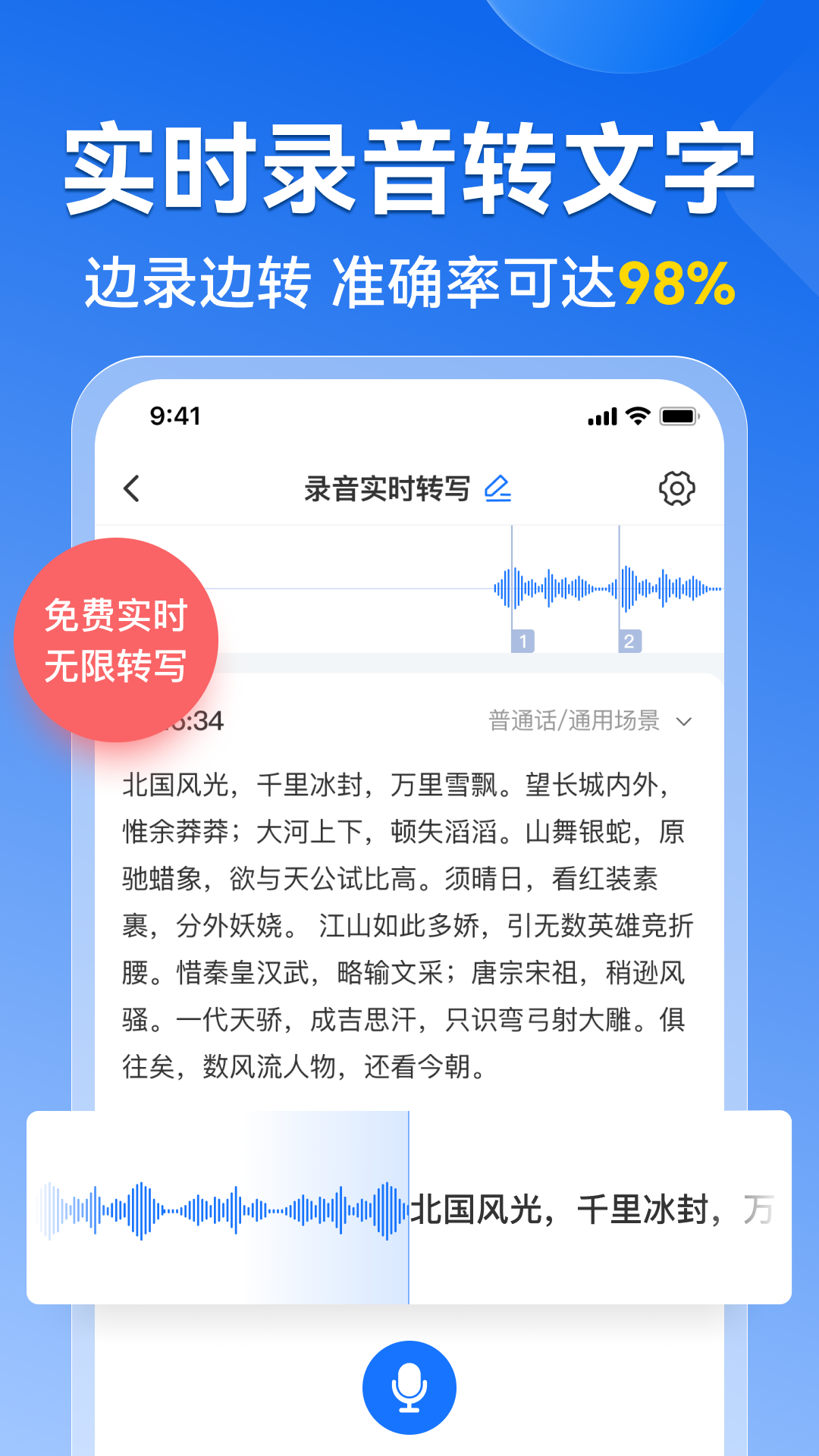Click the Wi-Fi icon in the status bar

pos(637,416)
